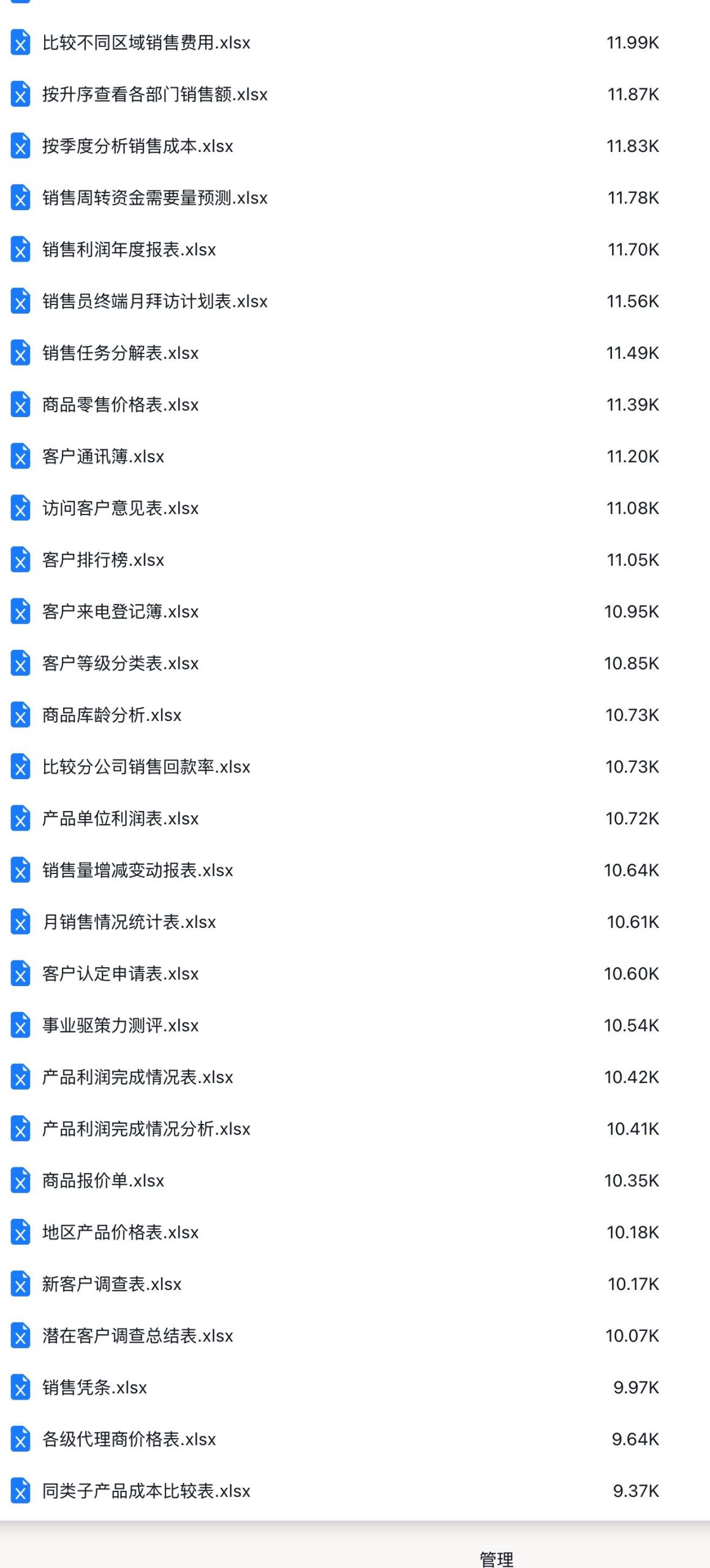View 访问客户意见表.xlsx

[x=121, y=508]
